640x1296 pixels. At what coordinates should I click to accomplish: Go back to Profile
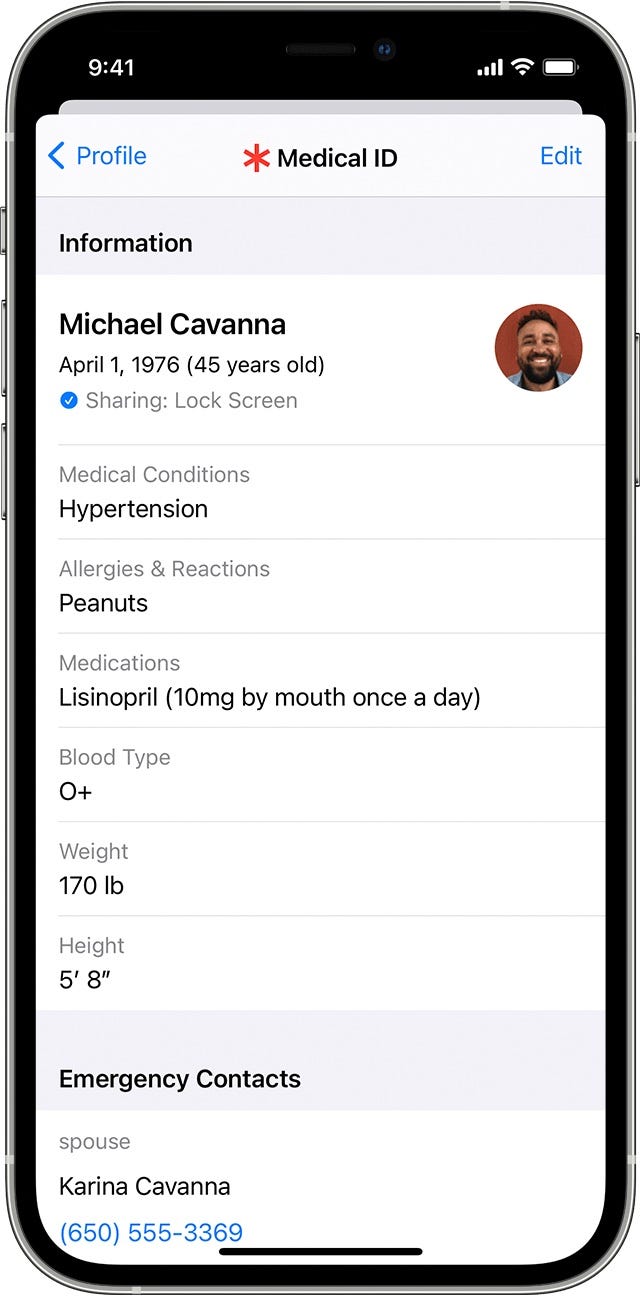click(97, 156)
